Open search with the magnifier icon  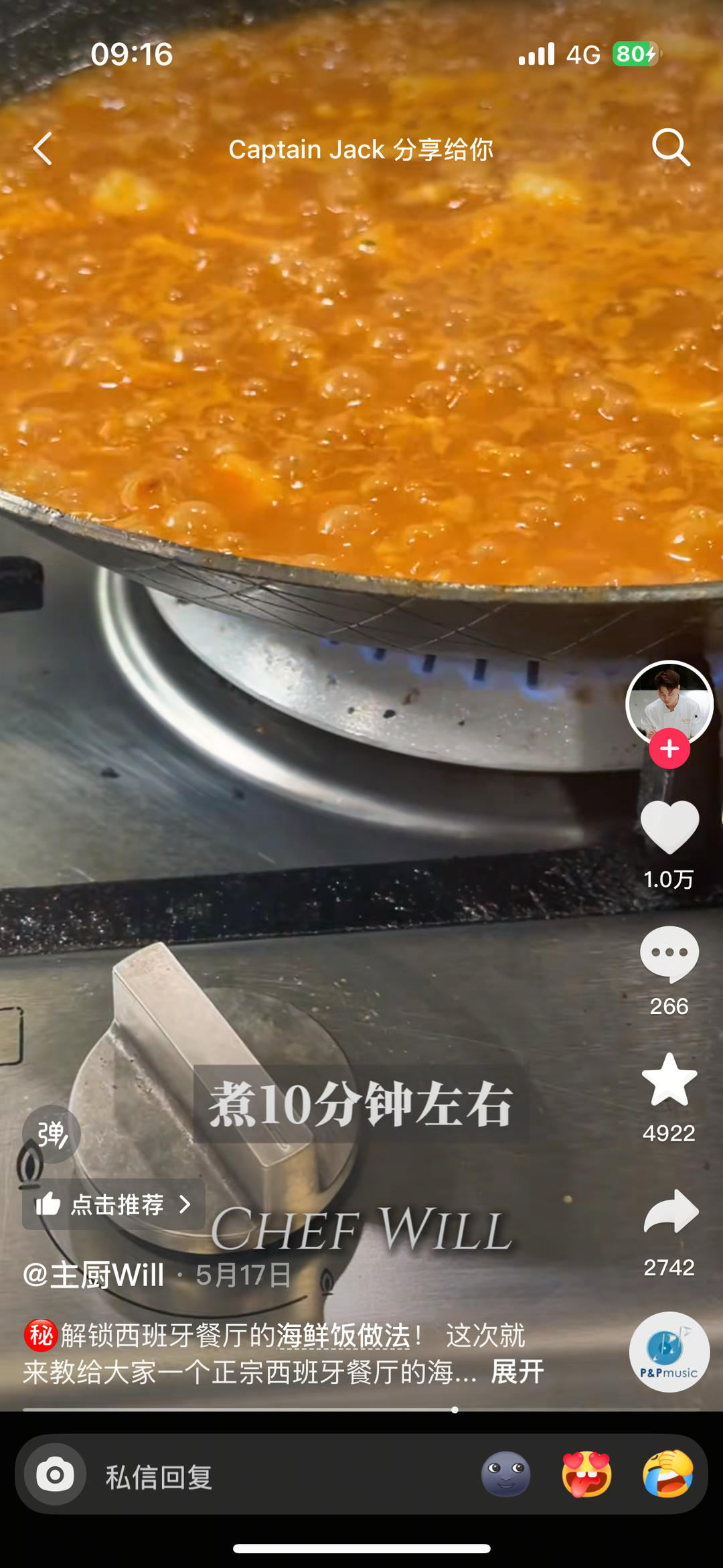point(671,147)
